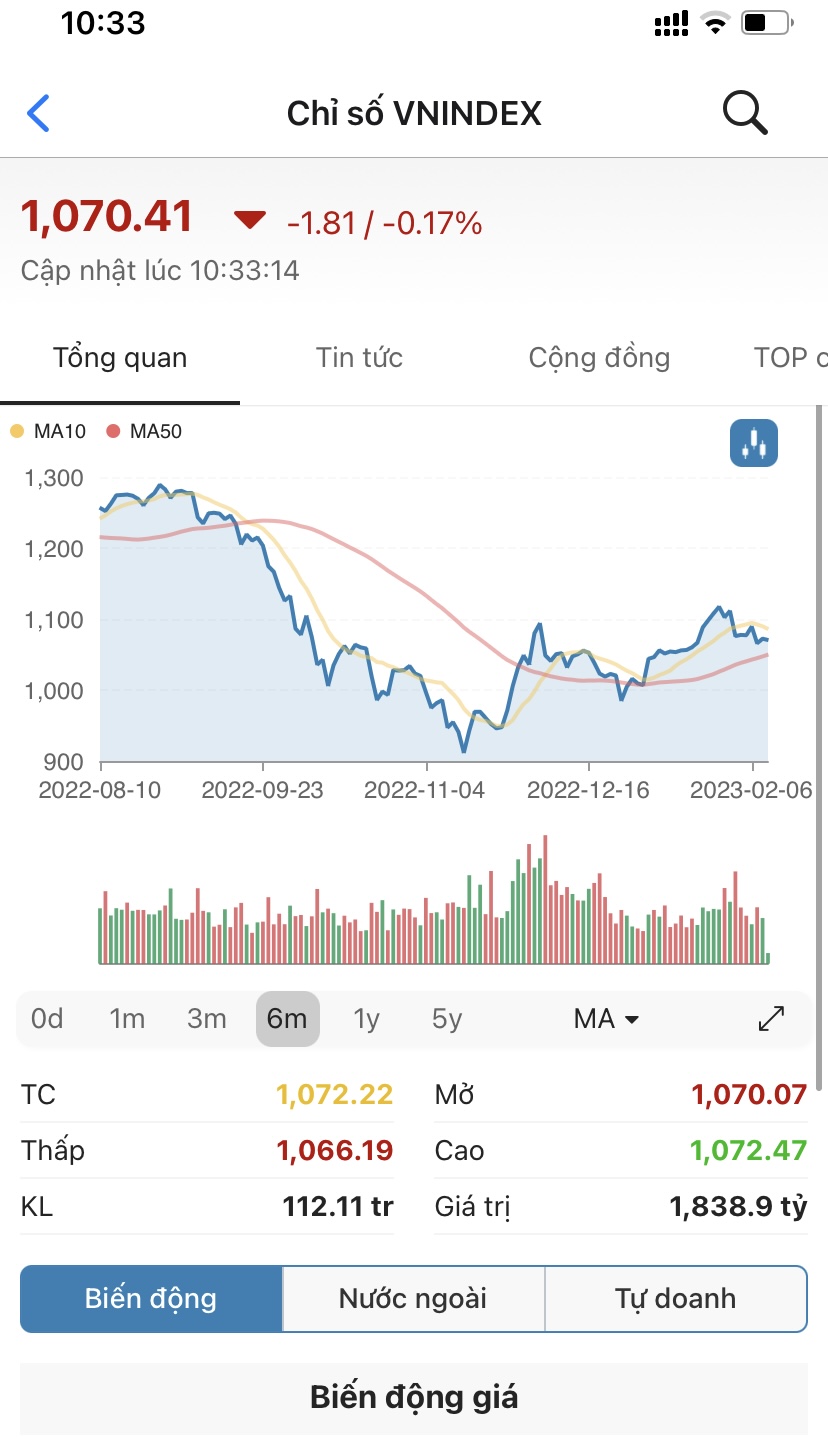Select the 0d chart range
The width and height of the screenshot is (828, 1437).
[47, 1019]
